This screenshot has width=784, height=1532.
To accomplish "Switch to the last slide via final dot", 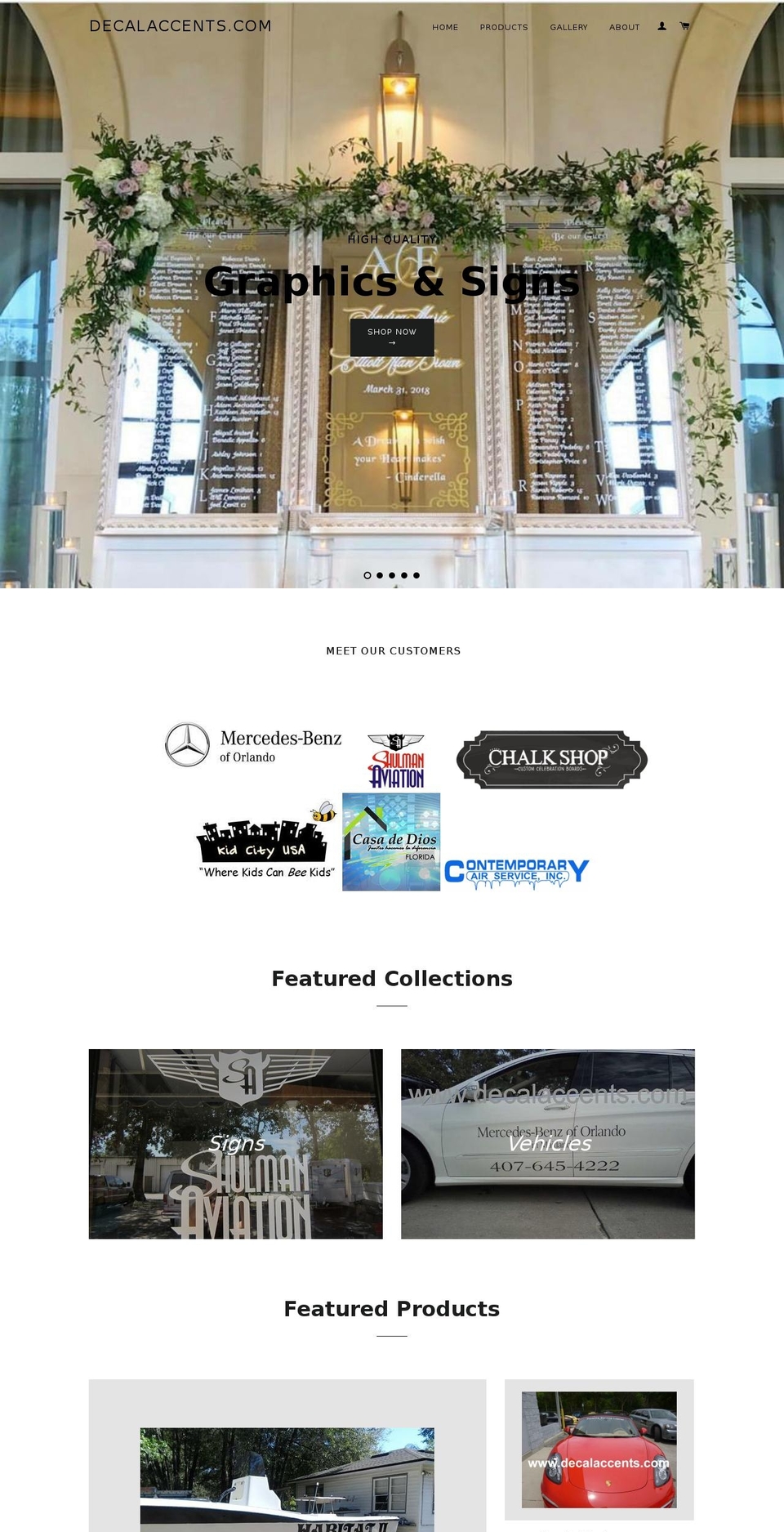I will pos(416,574).
